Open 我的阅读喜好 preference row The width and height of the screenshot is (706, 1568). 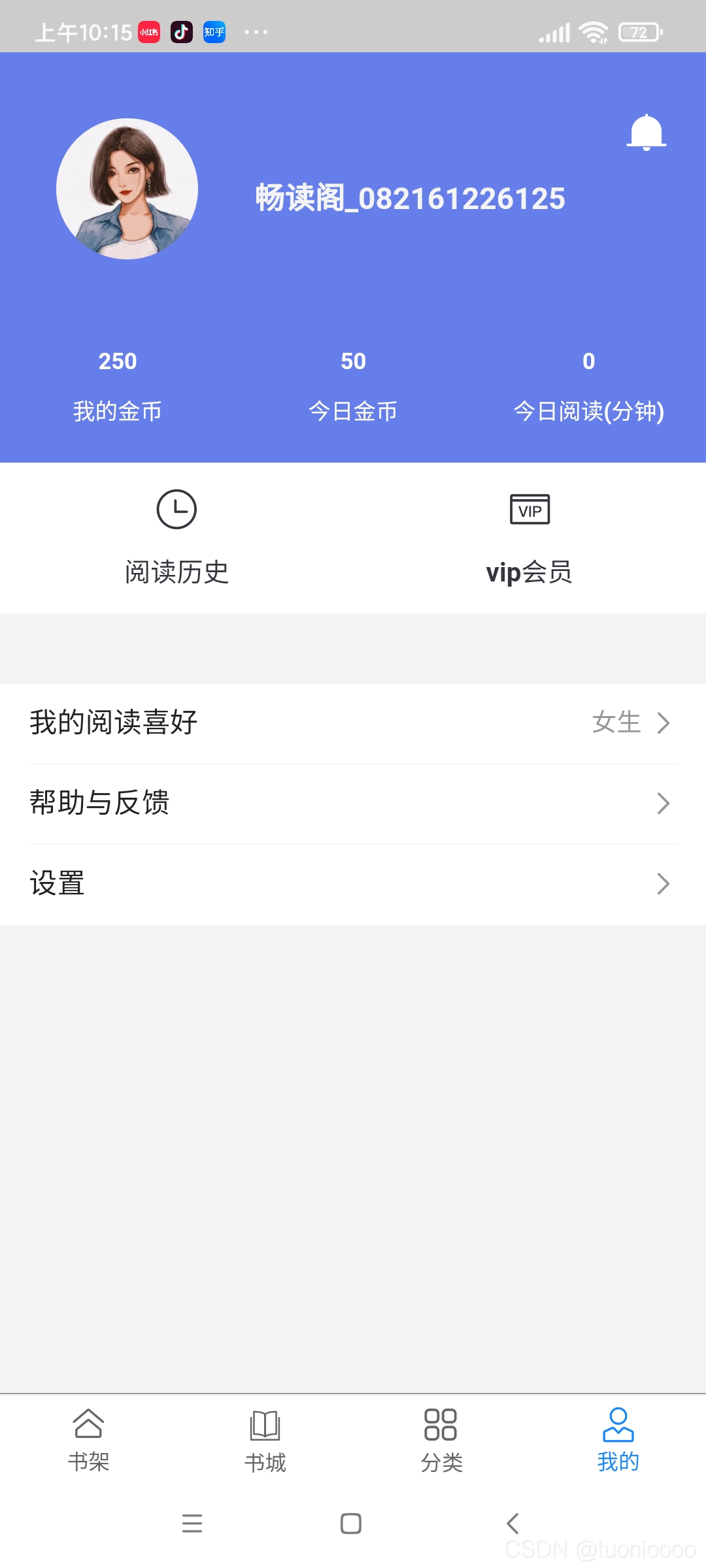pos(353,723)
